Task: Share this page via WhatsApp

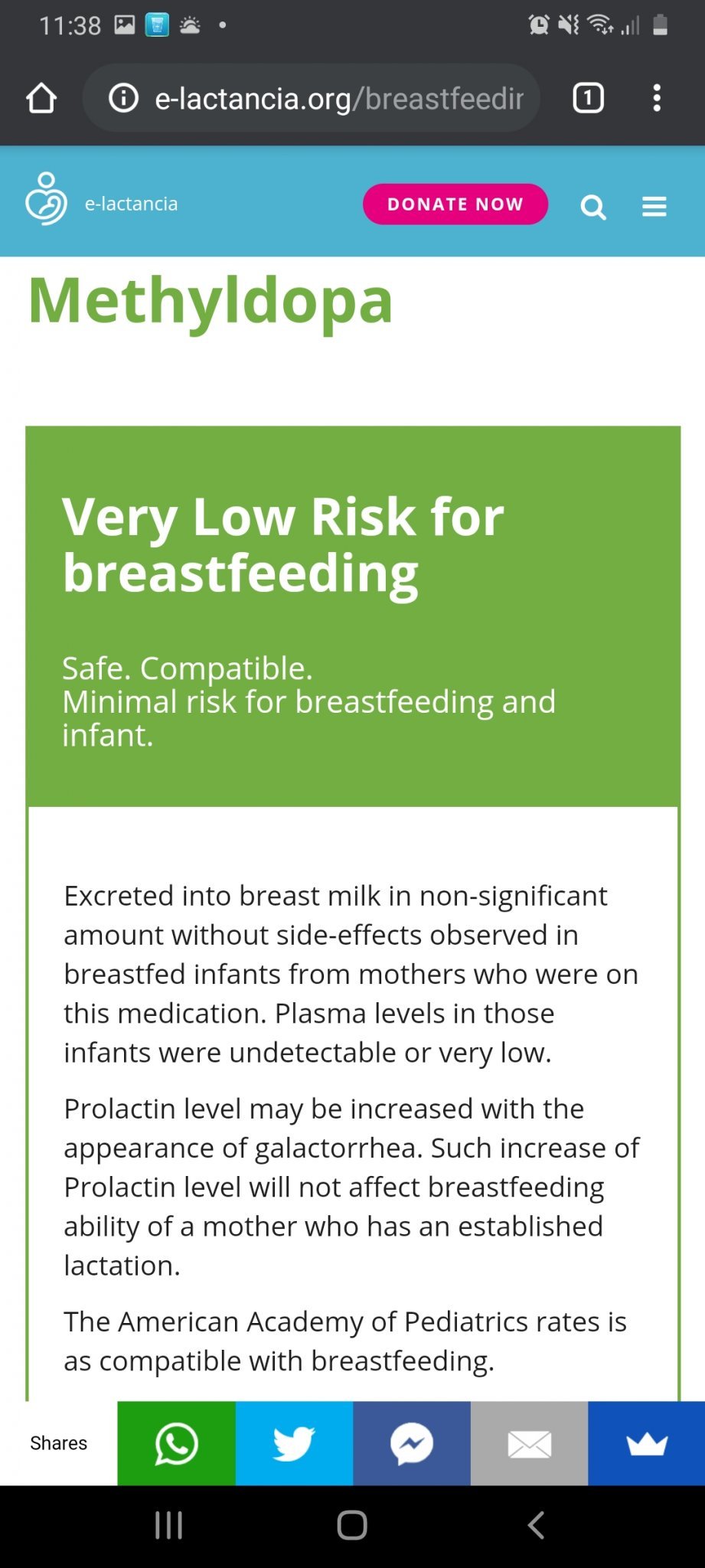Action: coord(177,1443)
